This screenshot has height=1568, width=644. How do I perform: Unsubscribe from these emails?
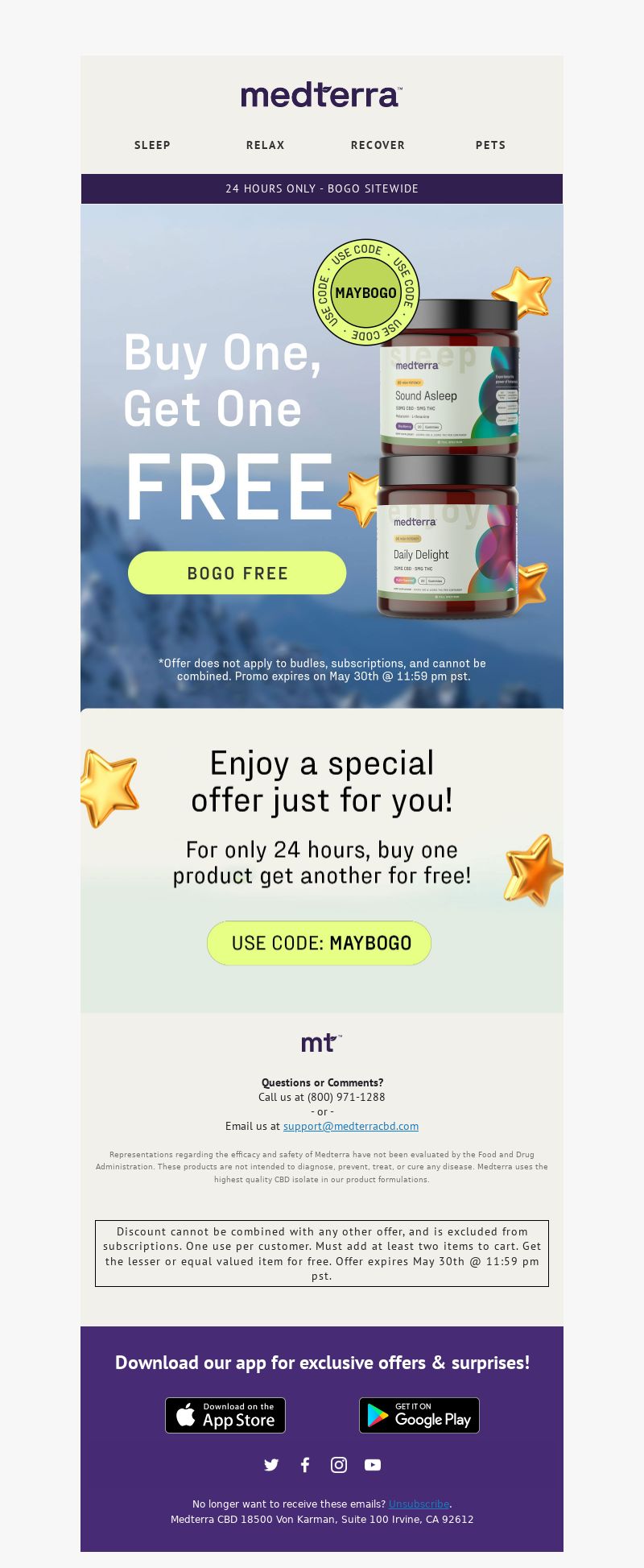coord(419,1504)
